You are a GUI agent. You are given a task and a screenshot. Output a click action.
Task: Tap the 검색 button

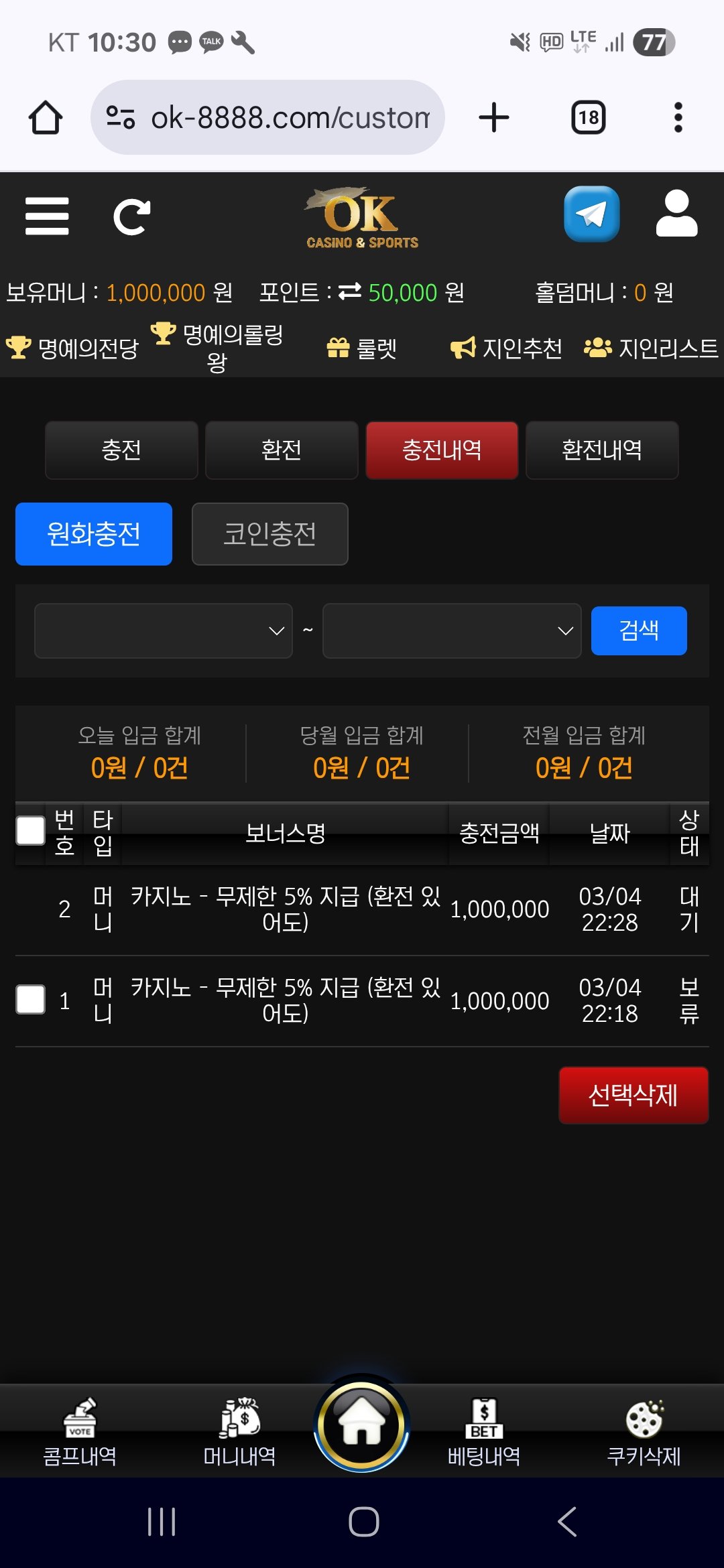click(639, 631)
